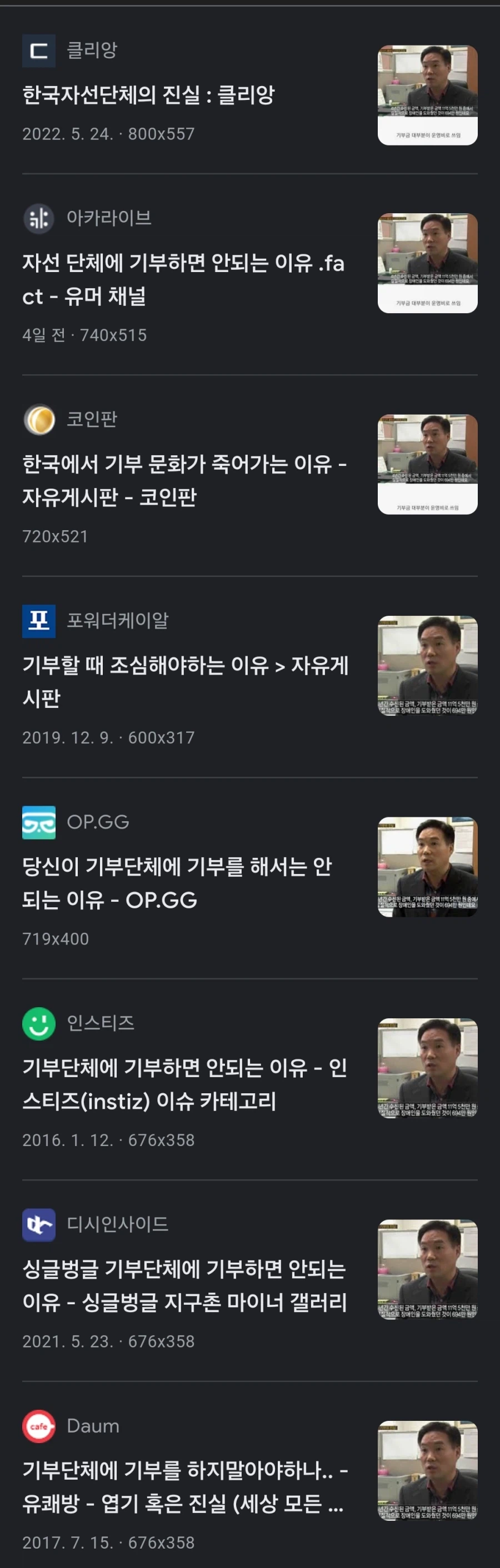This screenshot has width=500, height=1568.
Task: Open the 코인판 result 한국에서 기부 문화가 죽어가는 이유
Action: click(184, 480)
